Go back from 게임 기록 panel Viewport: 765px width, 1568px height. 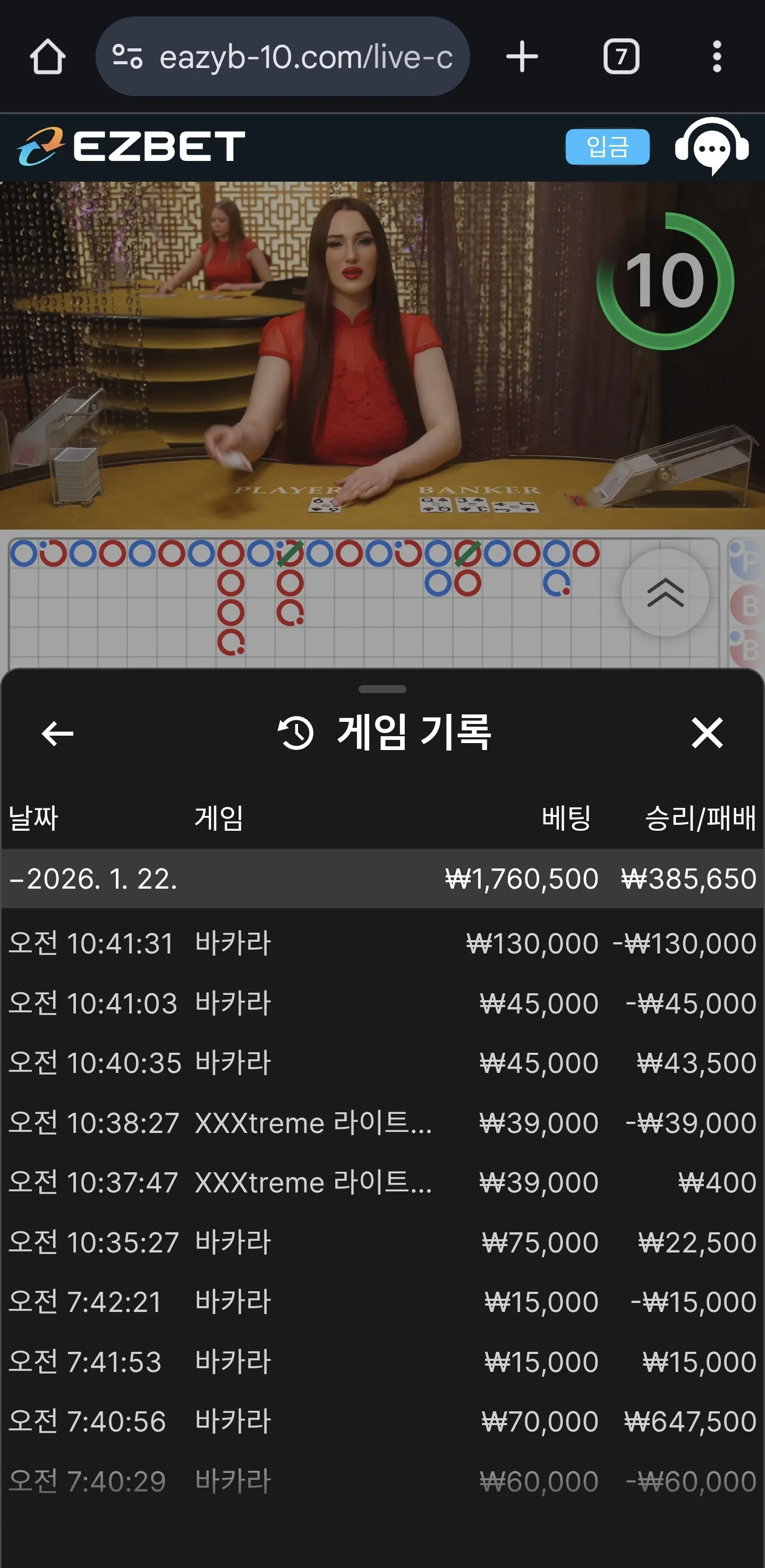[57, 733]
